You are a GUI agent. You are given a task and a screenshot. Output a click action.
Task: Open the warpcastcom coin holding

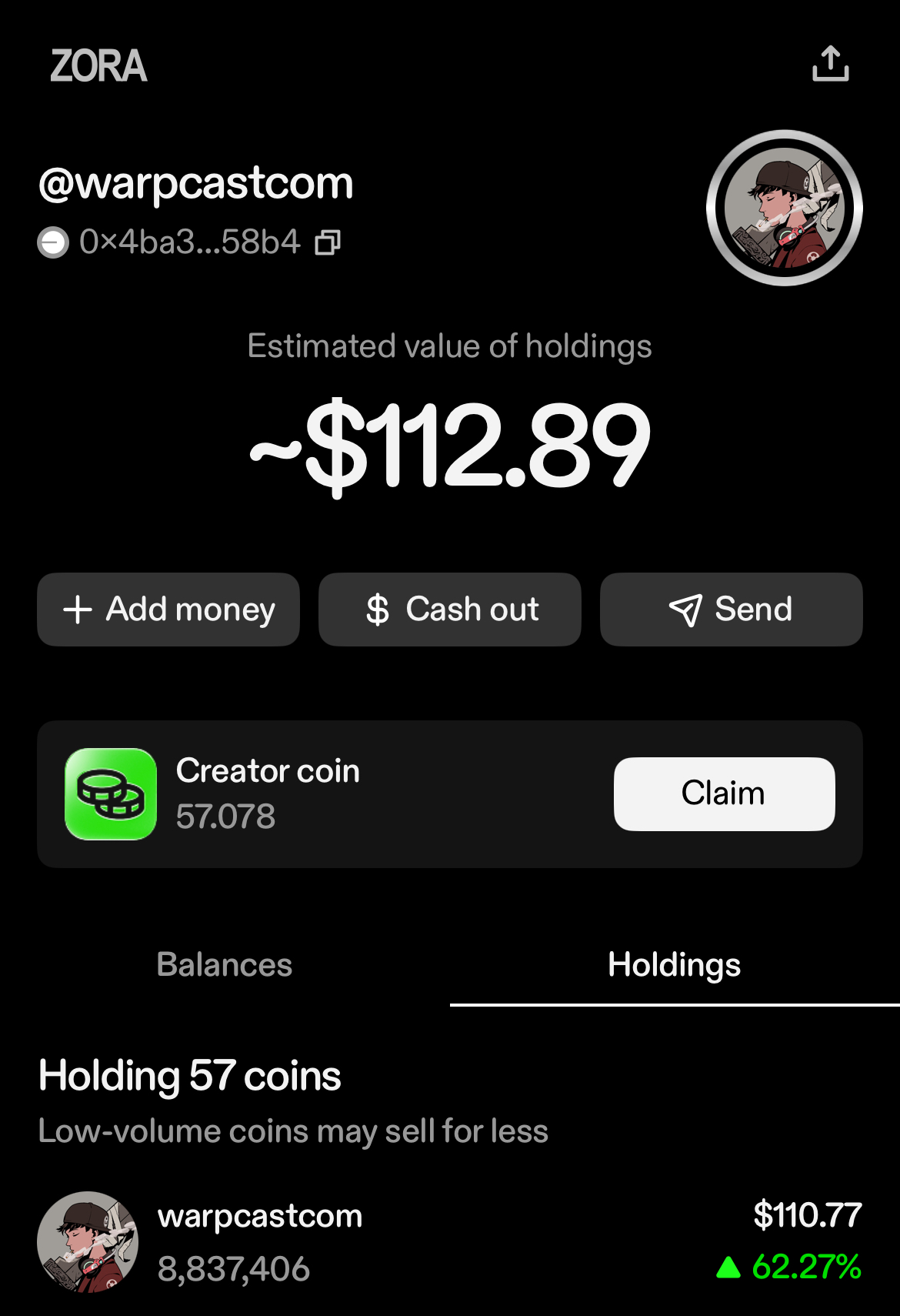450,1241
